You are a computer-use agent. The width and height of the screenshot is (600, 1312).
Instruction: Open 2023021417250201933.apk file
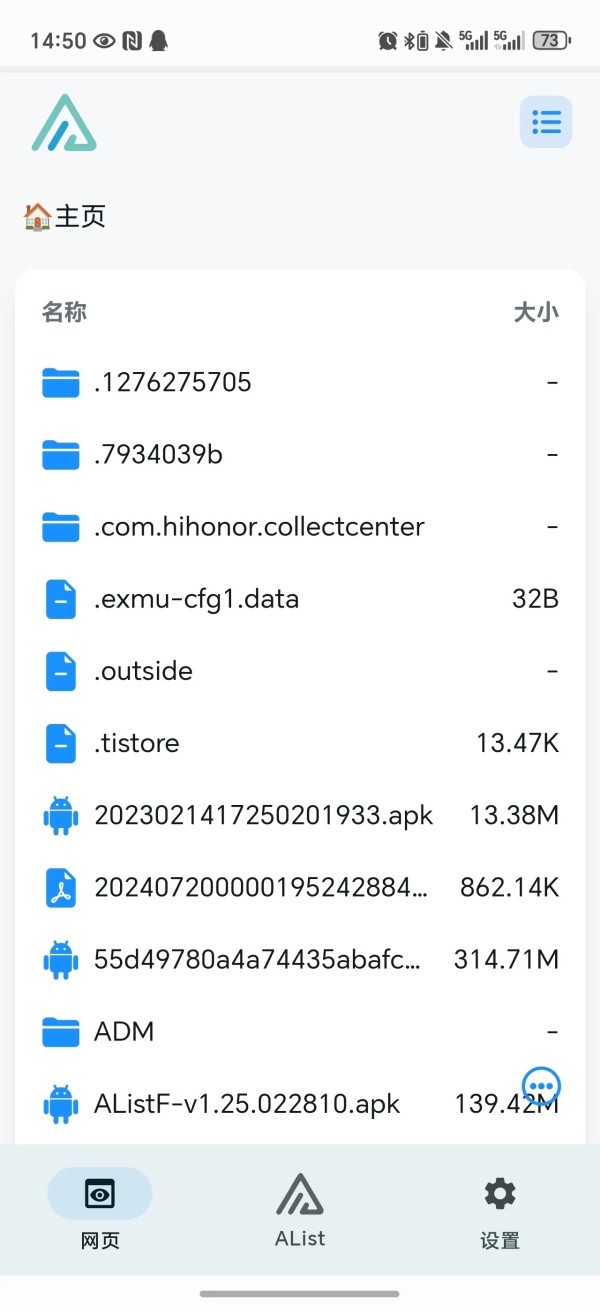click(300, 815)
